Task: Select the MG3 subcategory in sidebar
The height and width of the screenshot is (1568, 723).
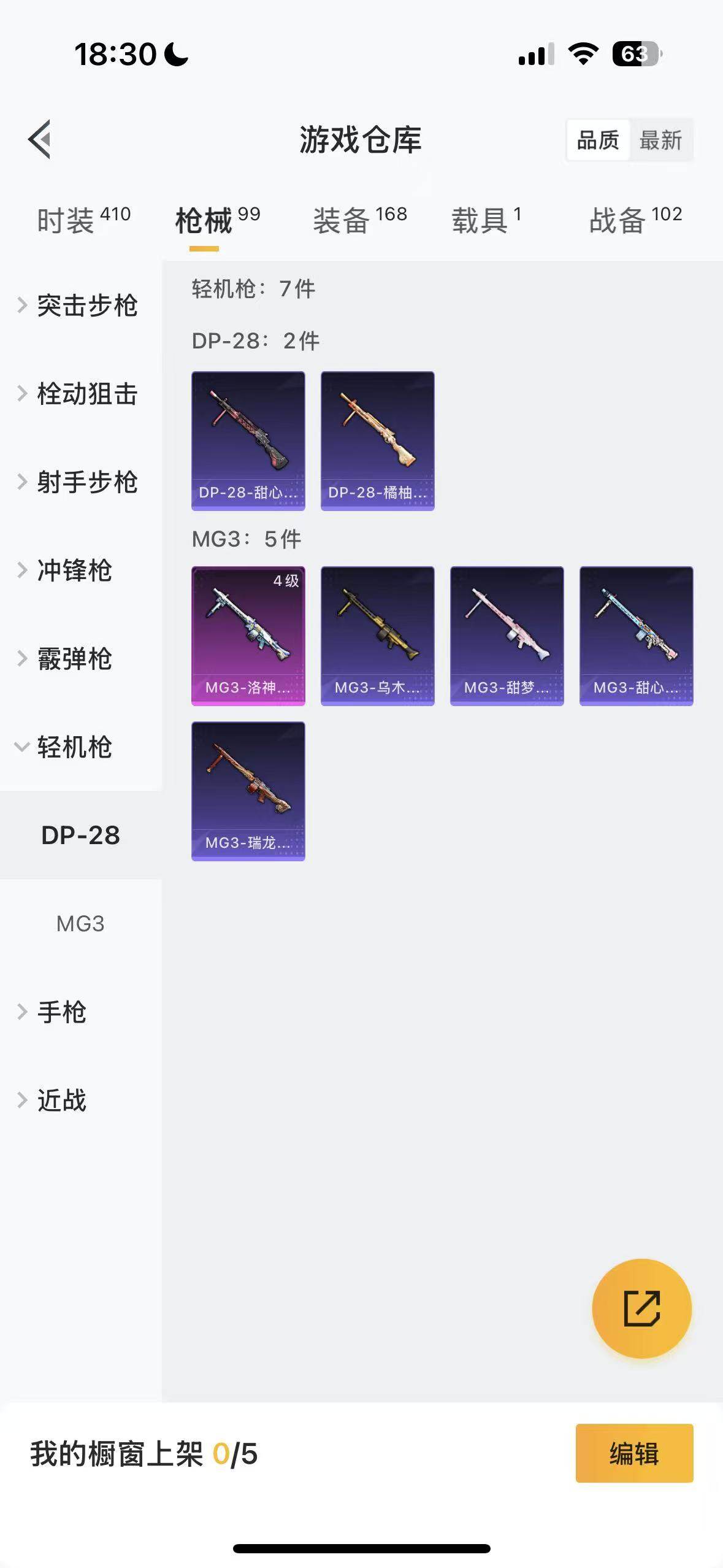Action: coord(80,924)
